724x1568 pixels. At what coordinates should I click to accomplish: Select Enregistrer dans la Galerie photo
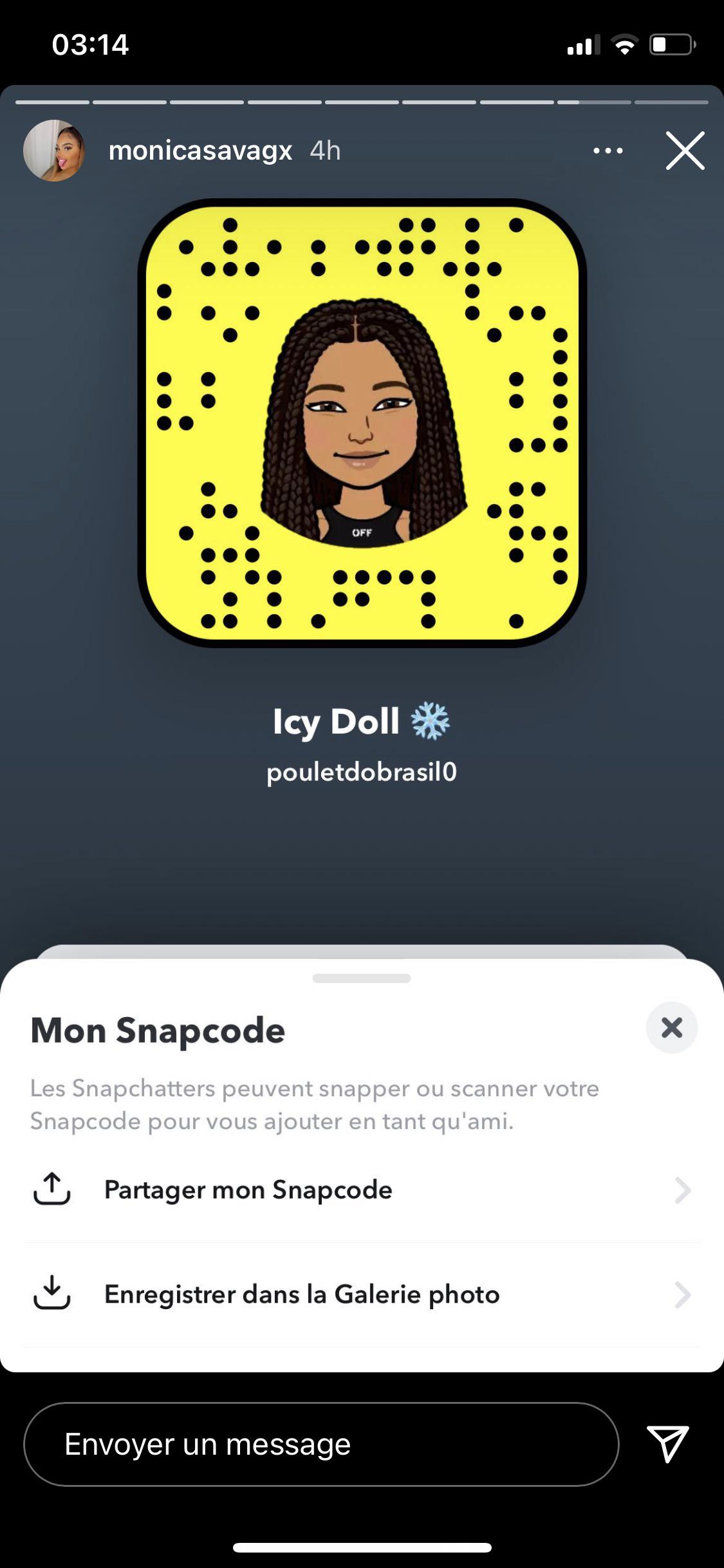tap(301, 1294)
